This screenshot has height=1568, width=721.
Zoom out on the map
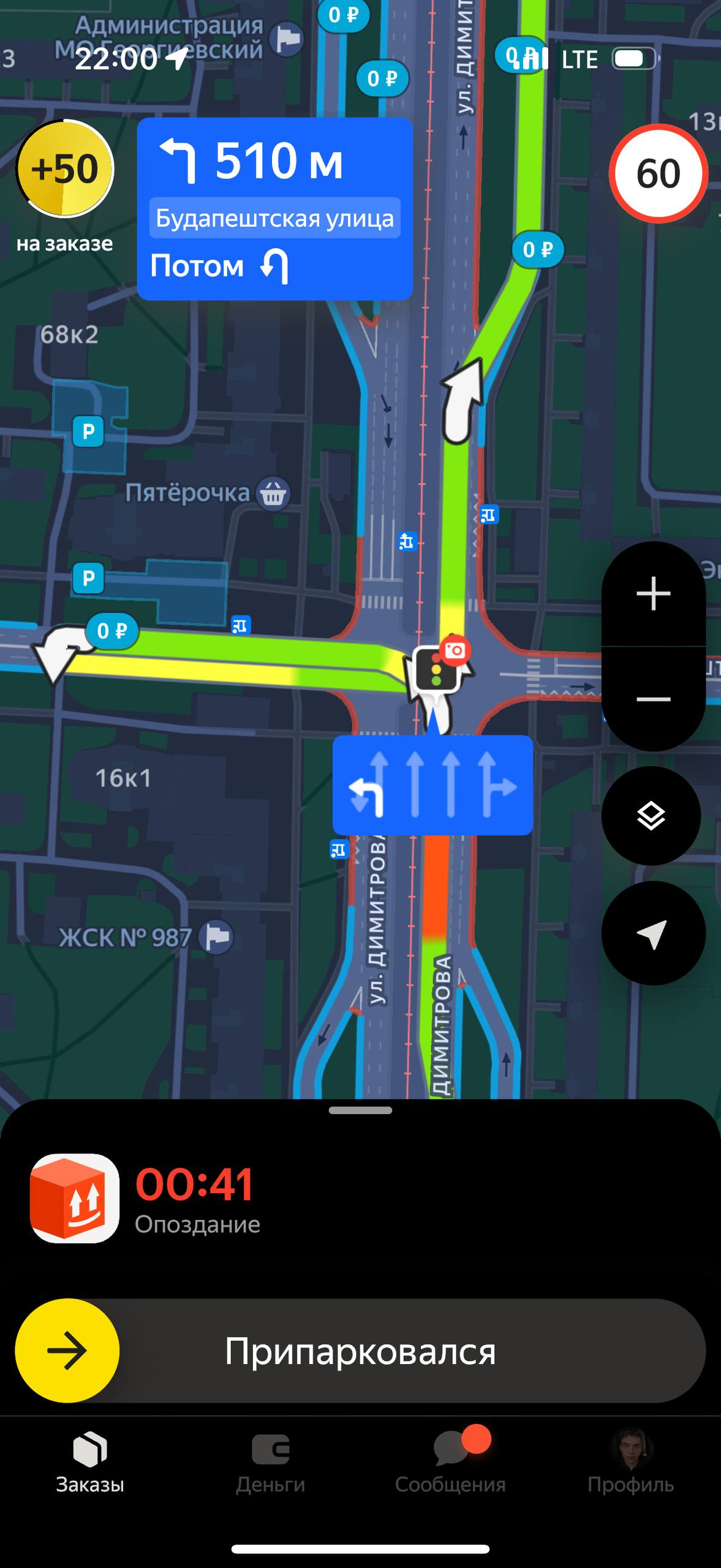click(x=653, y=699)
